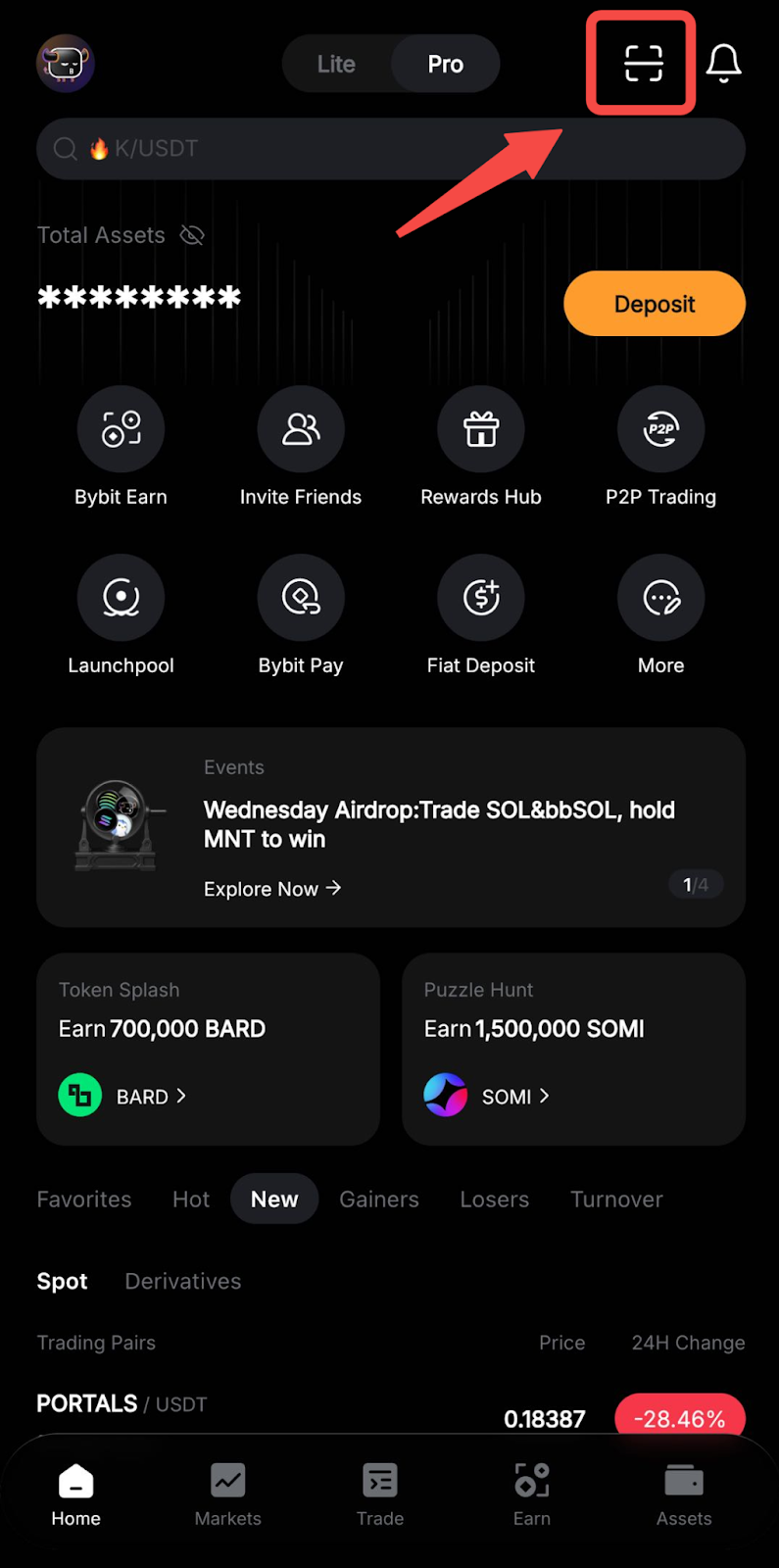This screenshot has width=779, height=1568.
Task: Open the profile avatar
Action: click(66, 64)
